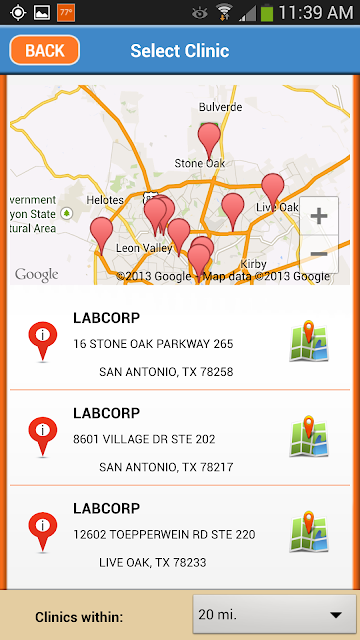View map for Stone Oak Parkway clinic
The height and width of the screenshot is (640, 360).
click(x=309, y=341)
